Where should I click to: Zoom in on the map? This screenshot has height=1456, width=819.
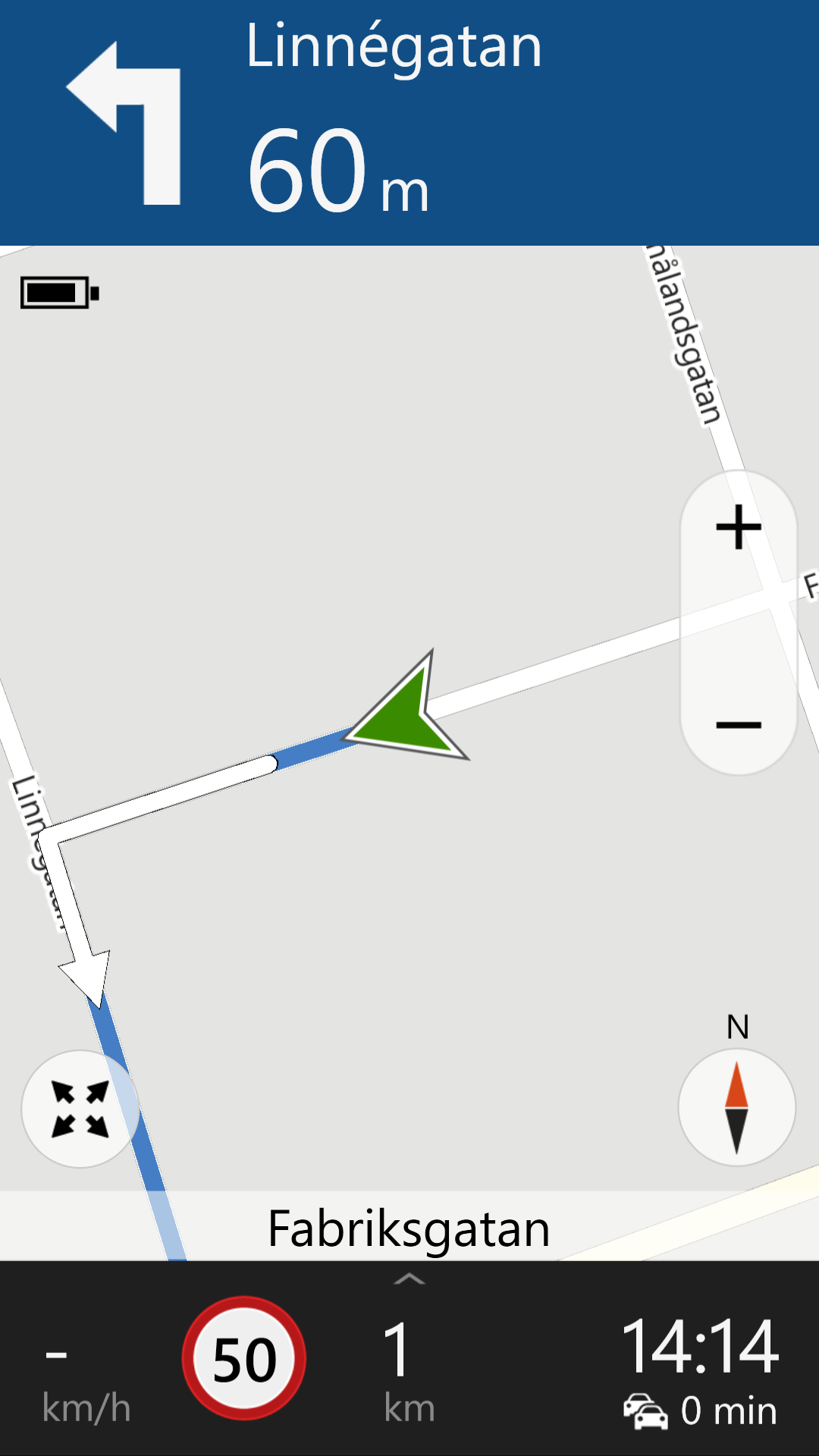point(738,527)
